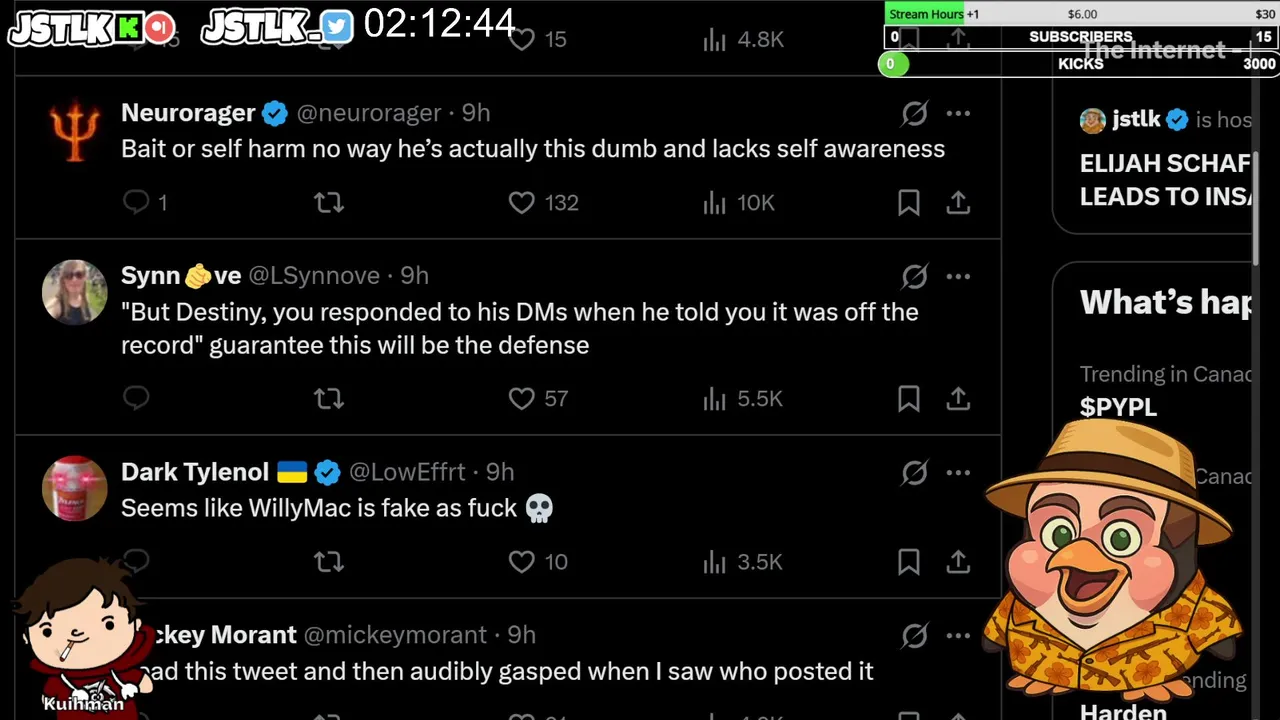Open Dark Tylenol's profile name

pyautogui.click(x=195, y=472)
